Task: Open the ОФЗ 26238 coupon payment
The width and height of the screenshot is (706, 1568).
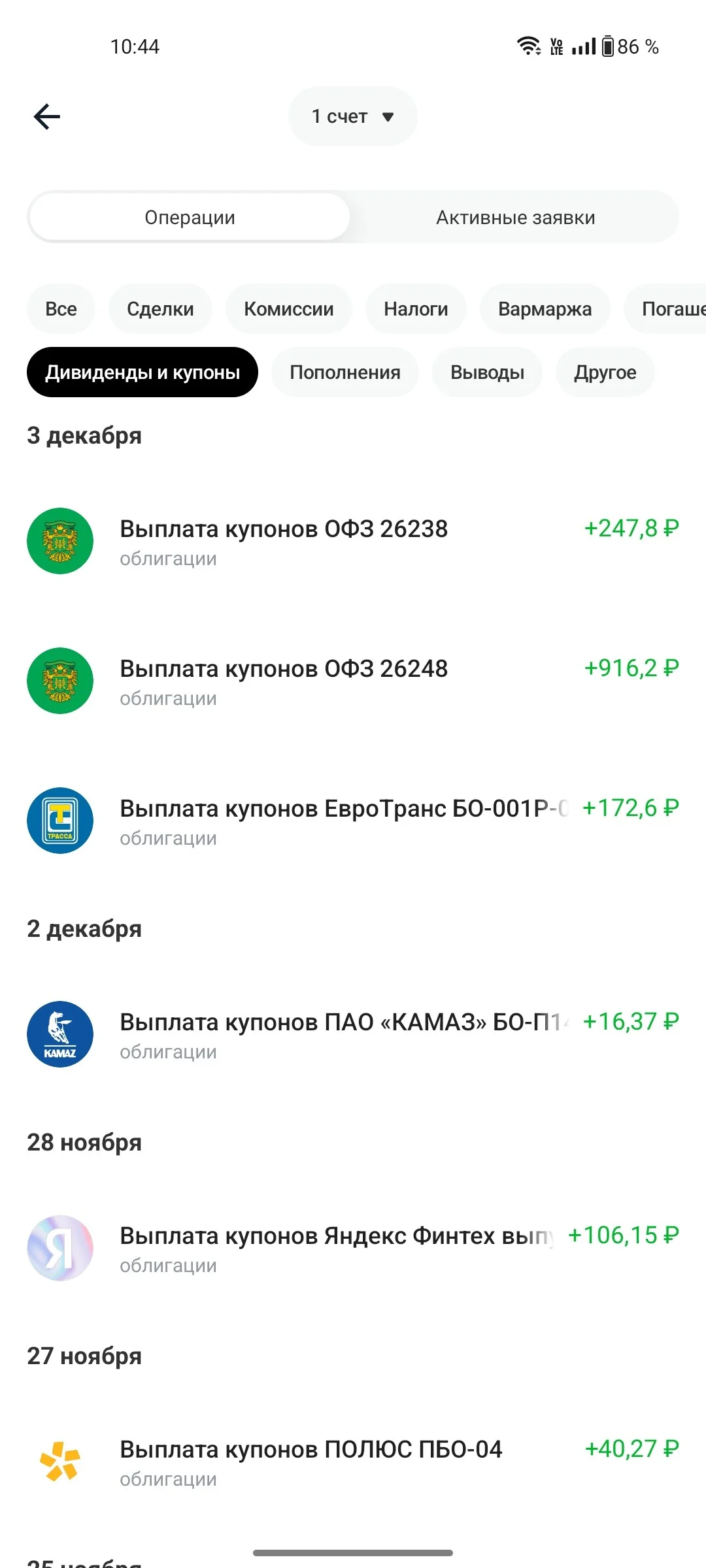Action: click(353, 542)
